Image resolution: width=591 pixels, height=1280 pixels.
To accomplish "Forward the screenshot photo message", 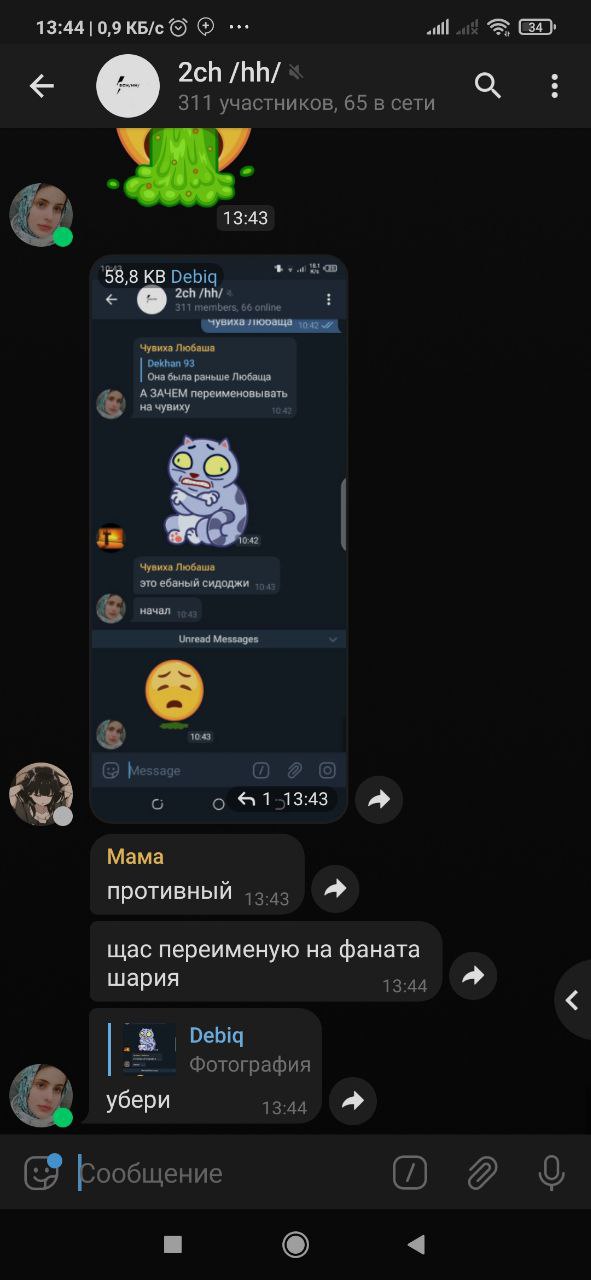I will click(379, 799).
